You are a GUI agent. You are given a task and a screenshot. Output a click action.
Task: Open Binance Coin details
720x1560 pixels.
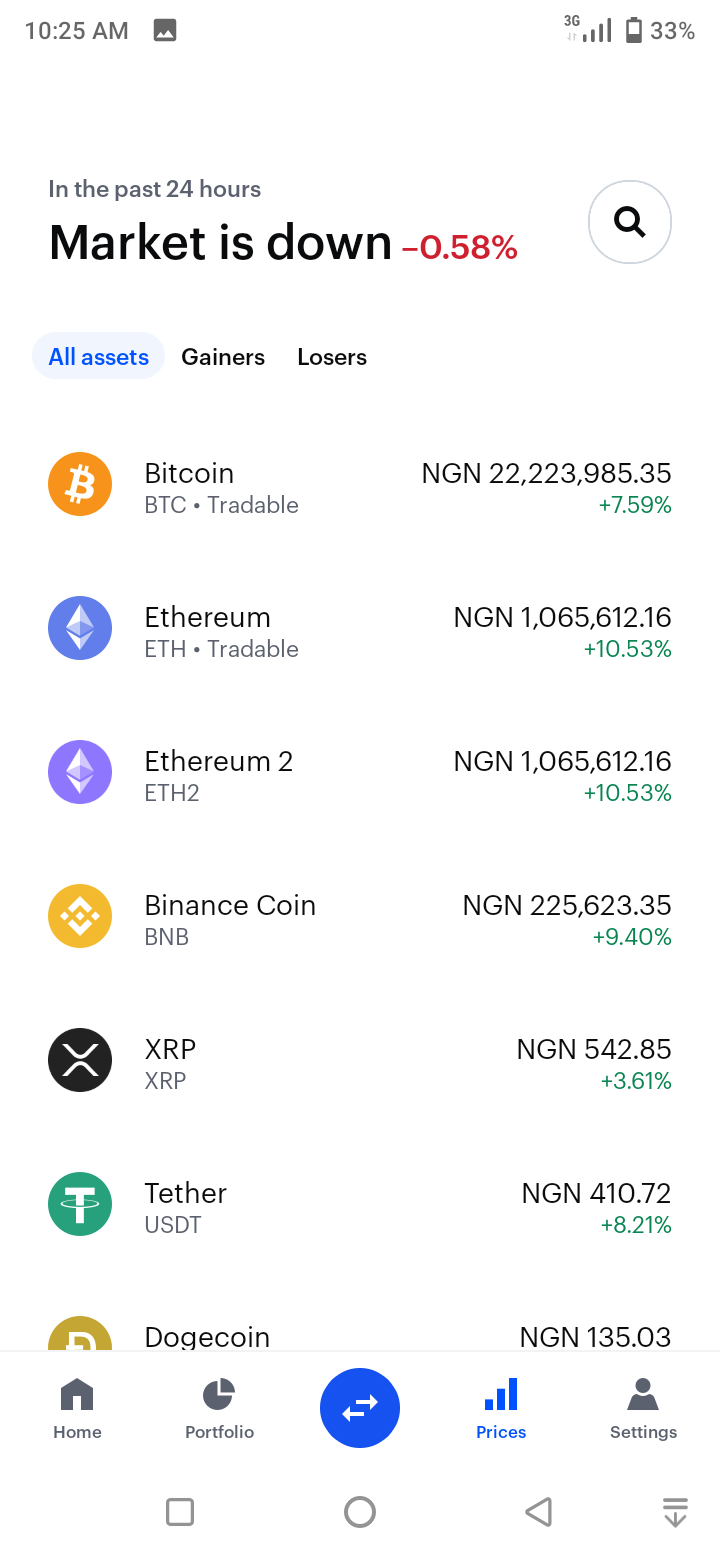coord(360,920)
